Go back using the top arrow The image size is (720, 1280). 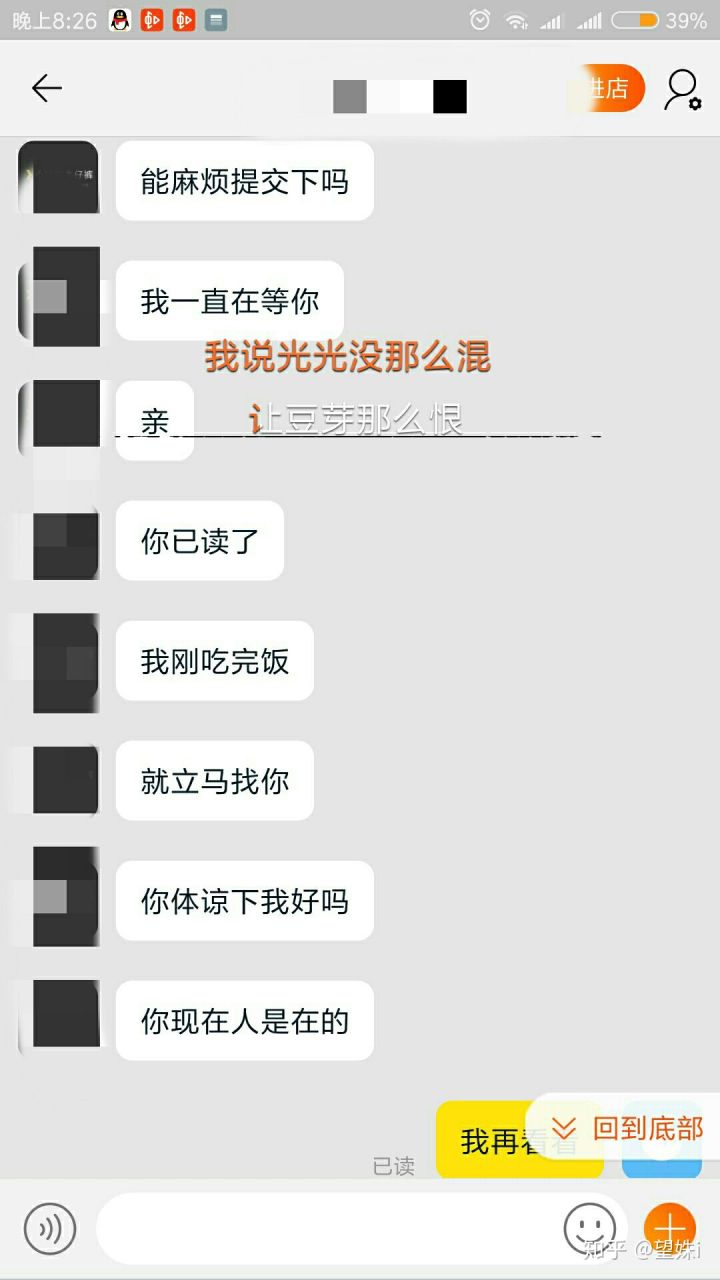(46, 89)
